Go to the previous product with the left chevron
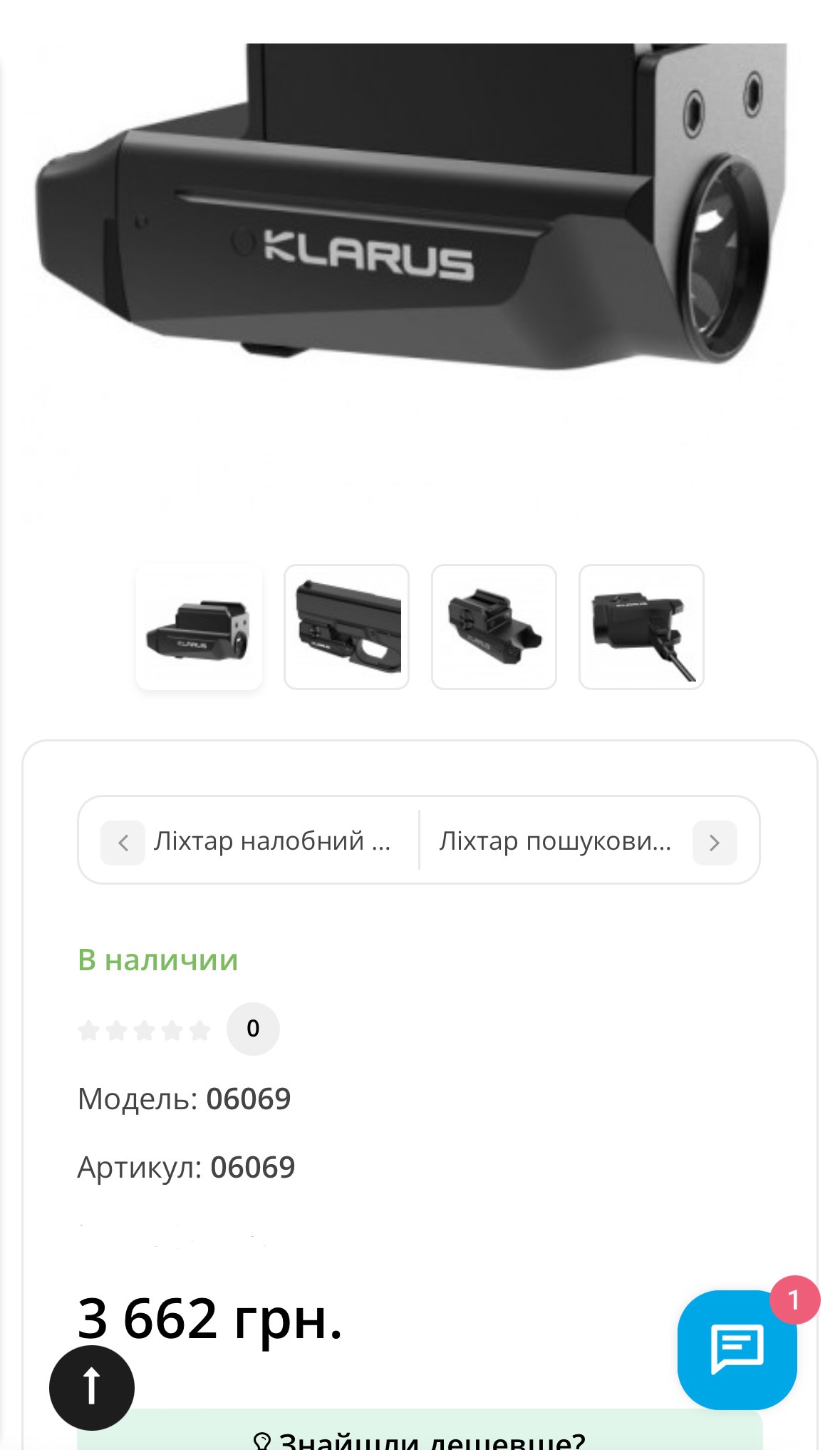 click(x=123, y=843)
